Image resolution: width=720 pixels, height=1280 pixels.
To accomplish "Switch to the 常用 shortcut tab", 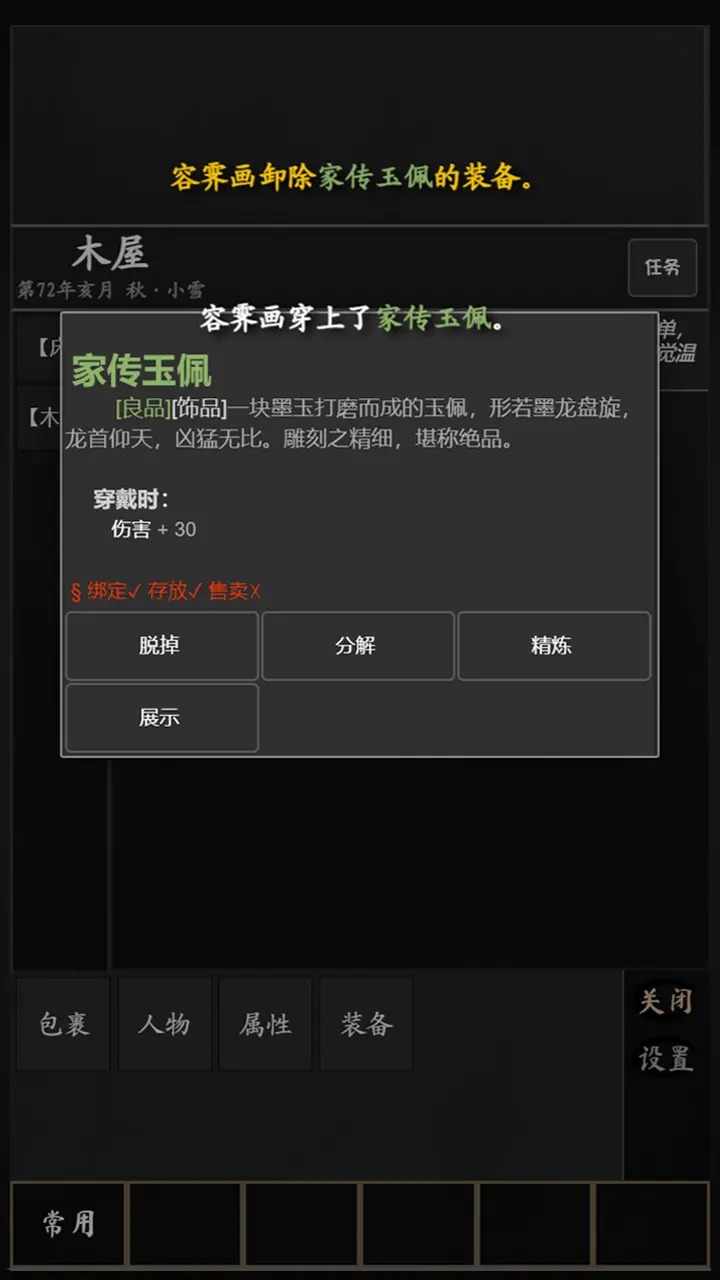I will tap(68, 1224).
